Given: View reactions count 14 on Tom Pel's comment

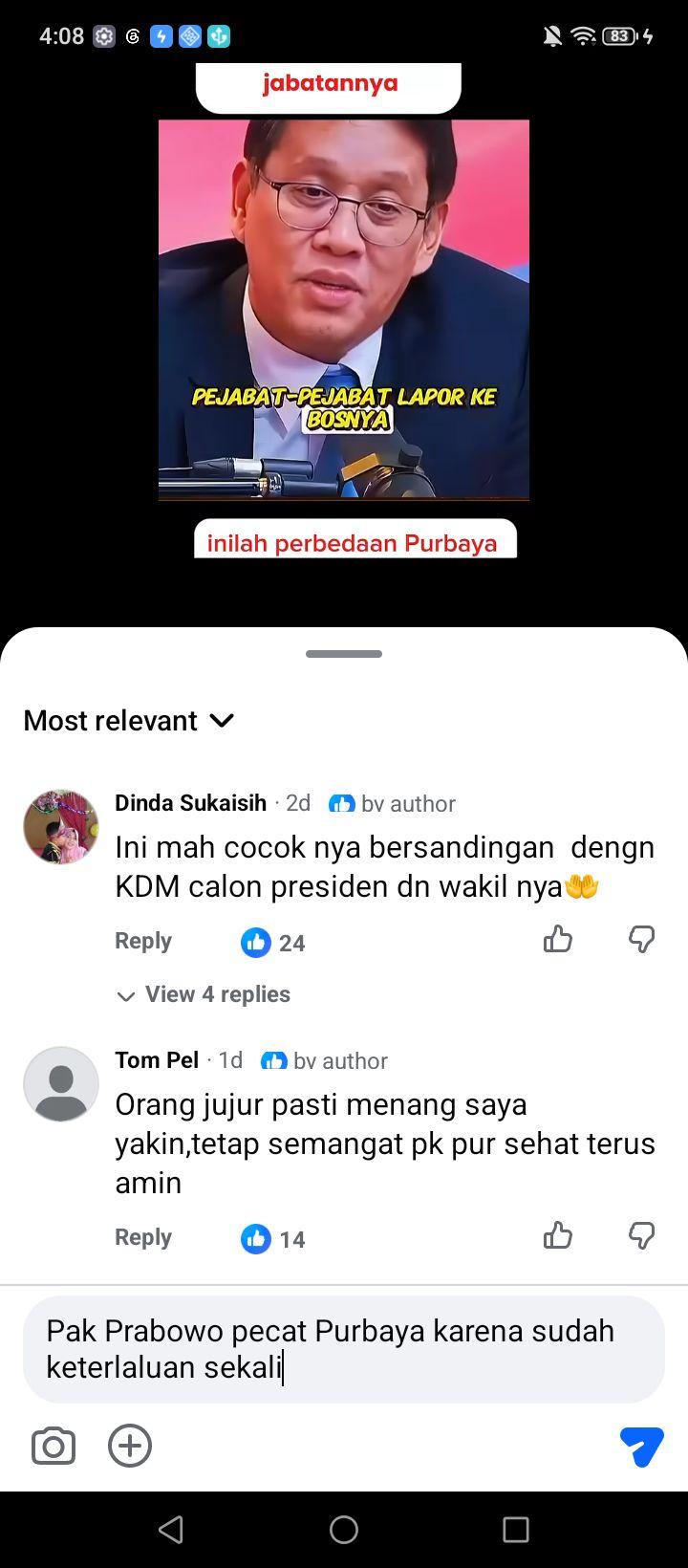Looking at the screenshot, I should (x=273, y=1239).
